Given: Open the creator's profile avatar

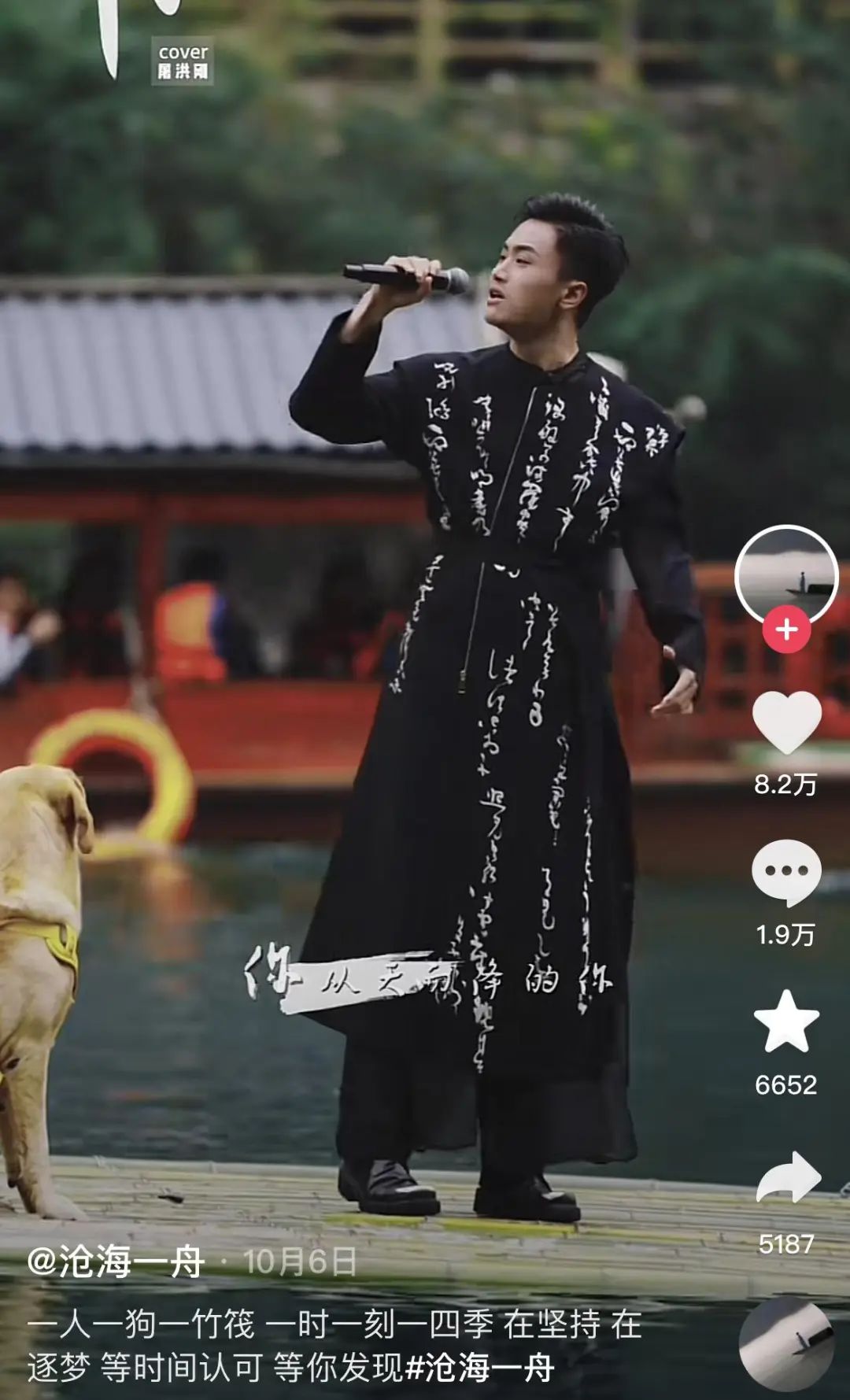Looking at the screenshot, I should coord(785,575).
